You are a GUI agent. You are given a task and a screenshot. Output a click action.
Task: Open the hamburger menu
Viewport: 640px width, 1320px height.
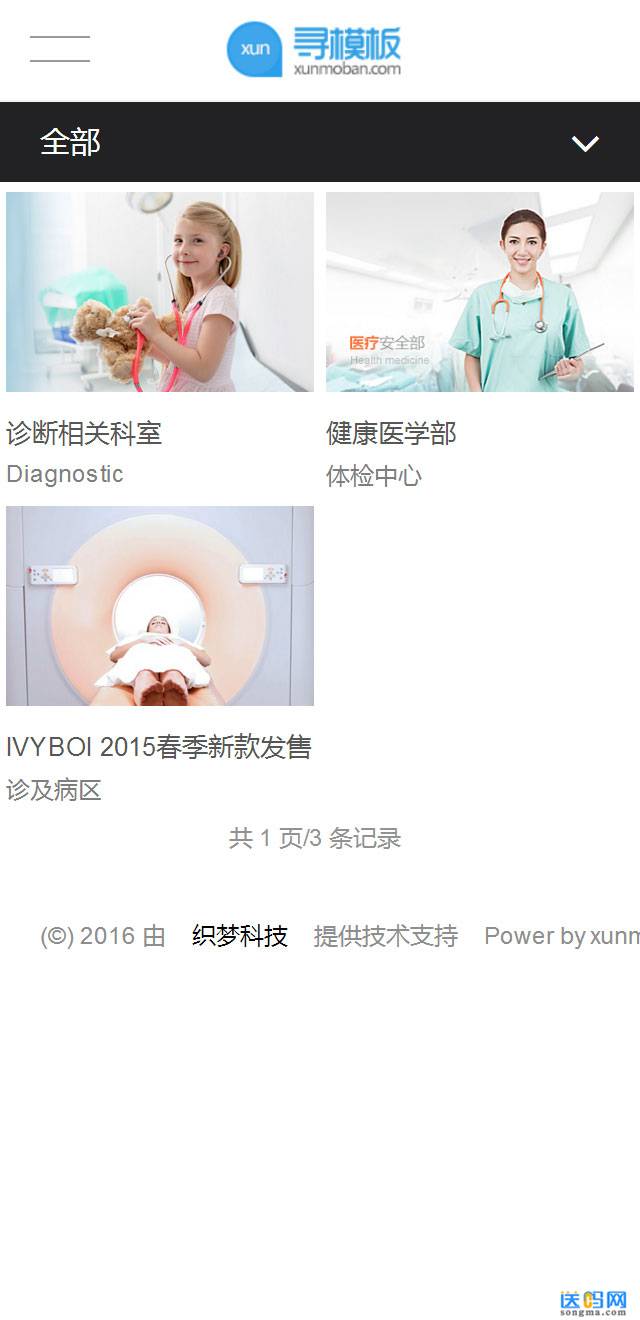pyautogui.click(x=60, y=49)
